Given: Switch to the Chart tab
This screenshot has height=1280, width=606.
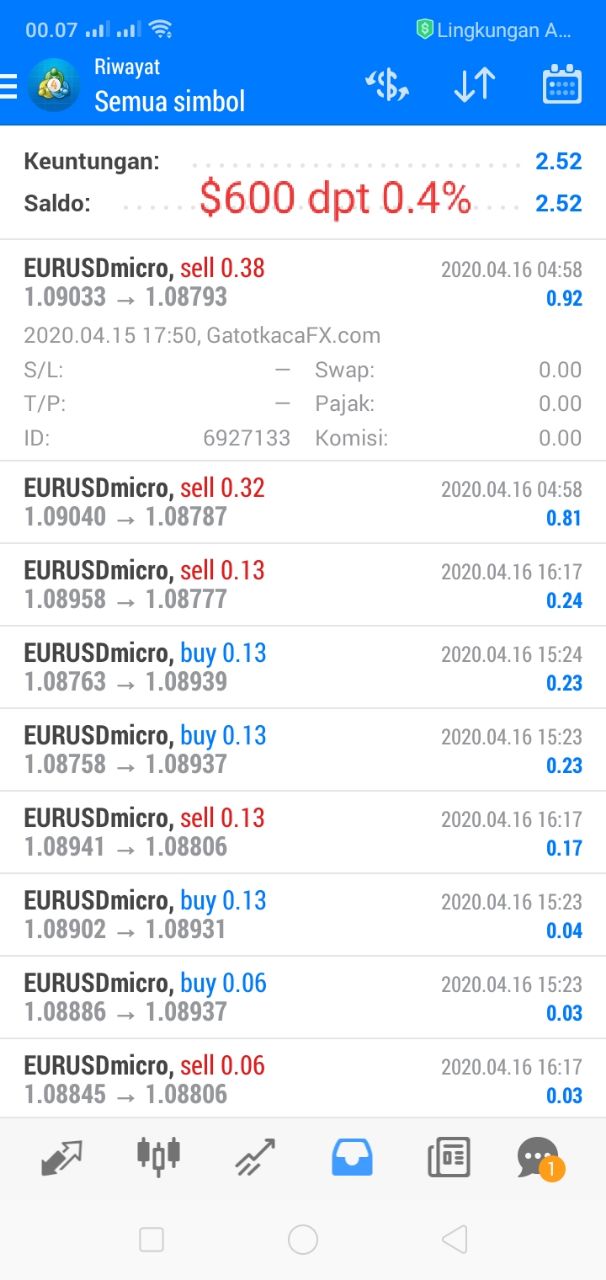Looking at the screenshot, I should click(x=158, y=1156).
